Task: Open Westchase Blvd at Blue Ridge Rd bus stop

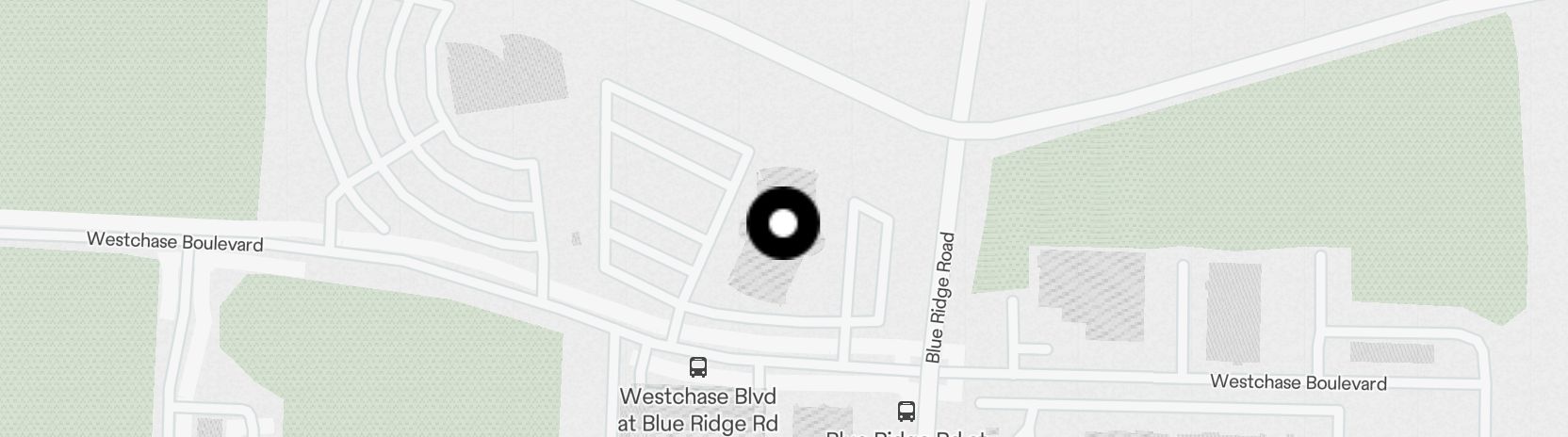Action: (x=698, y=367)
